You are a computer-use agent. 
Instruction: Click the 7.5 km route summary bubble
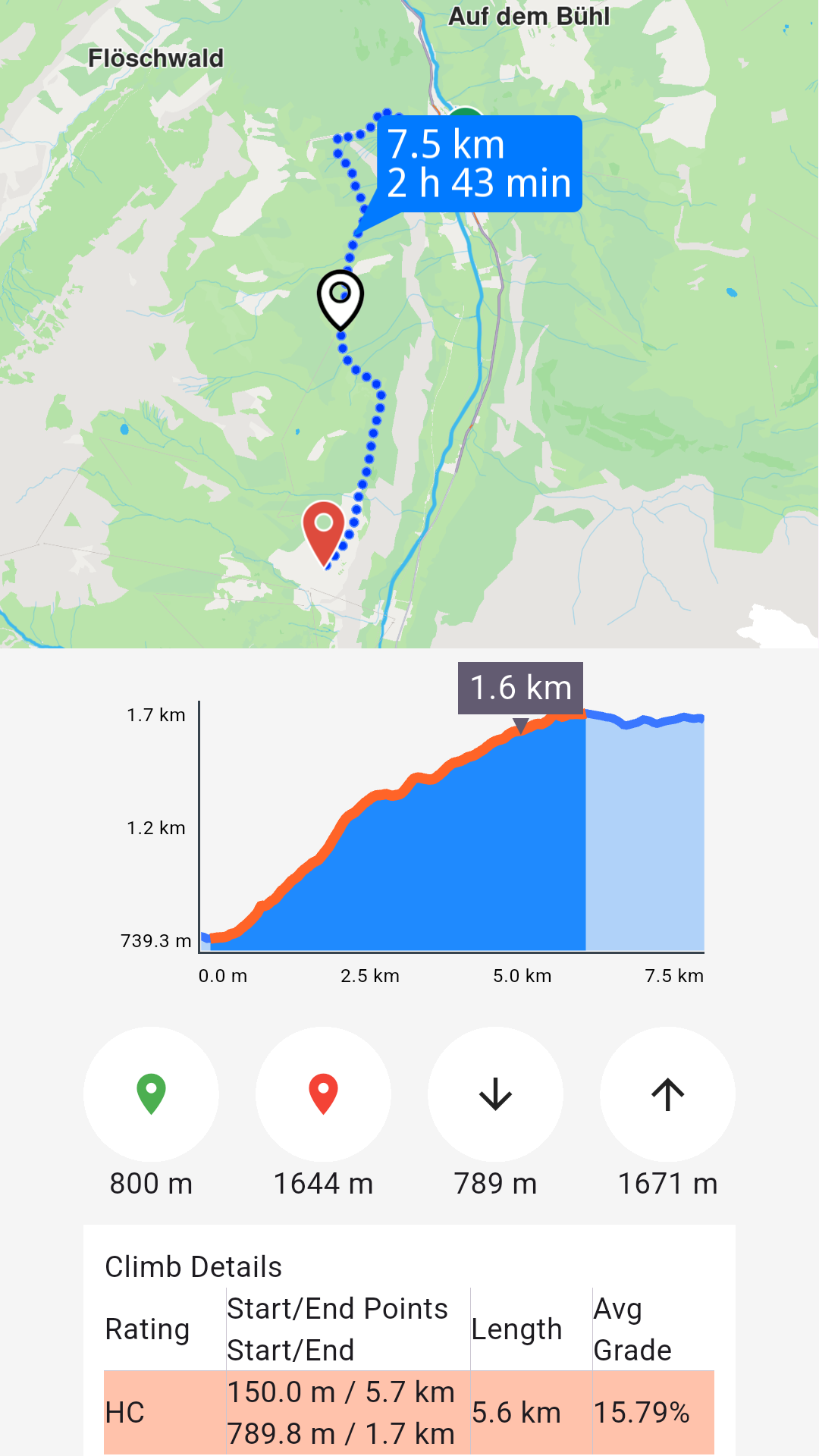(478, 163)
